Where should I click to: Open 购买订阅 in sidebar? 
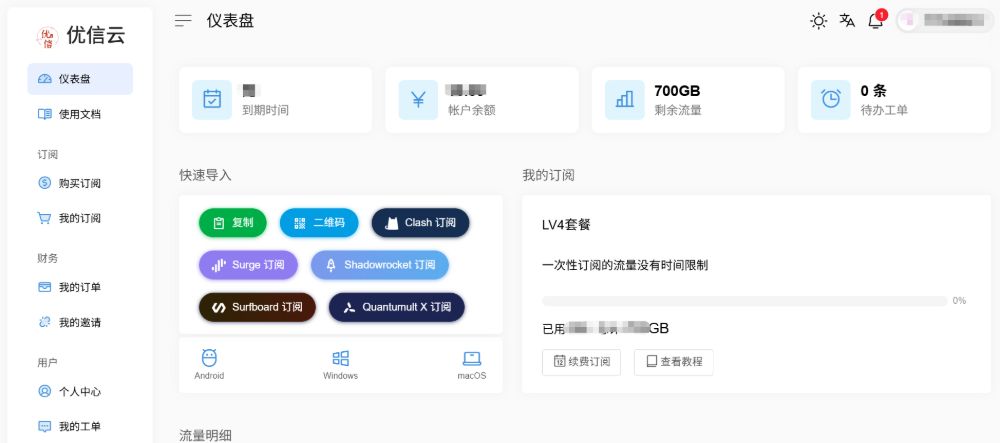pyautogui.click(x=79, y=183)
